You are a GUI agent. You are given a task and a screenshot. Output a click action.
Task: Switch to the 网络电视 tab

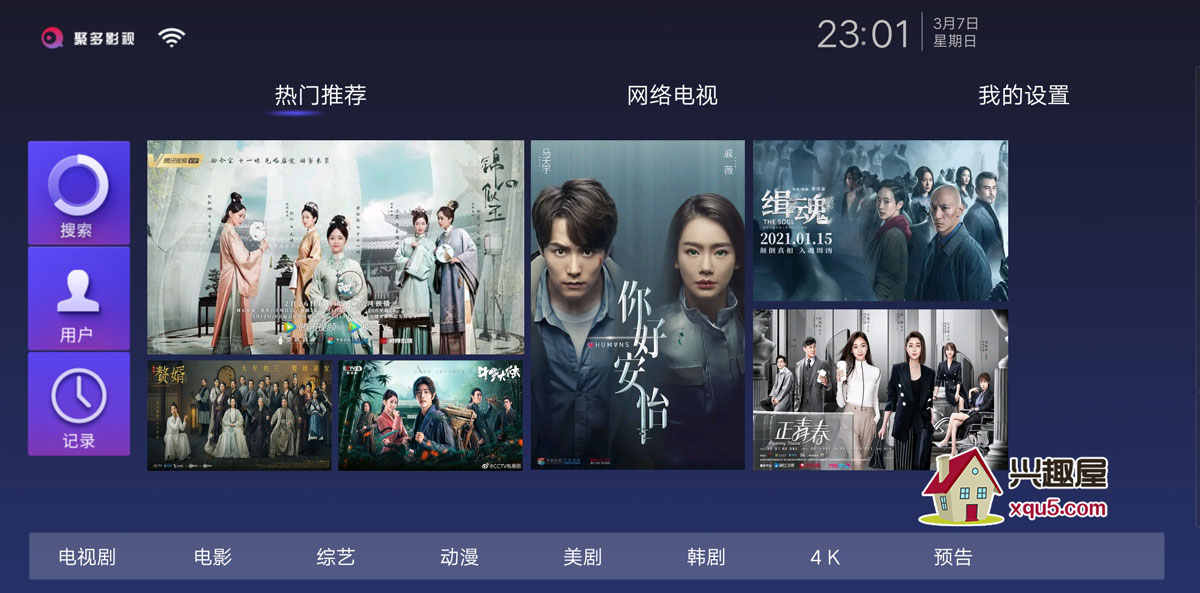pos(672,96)
